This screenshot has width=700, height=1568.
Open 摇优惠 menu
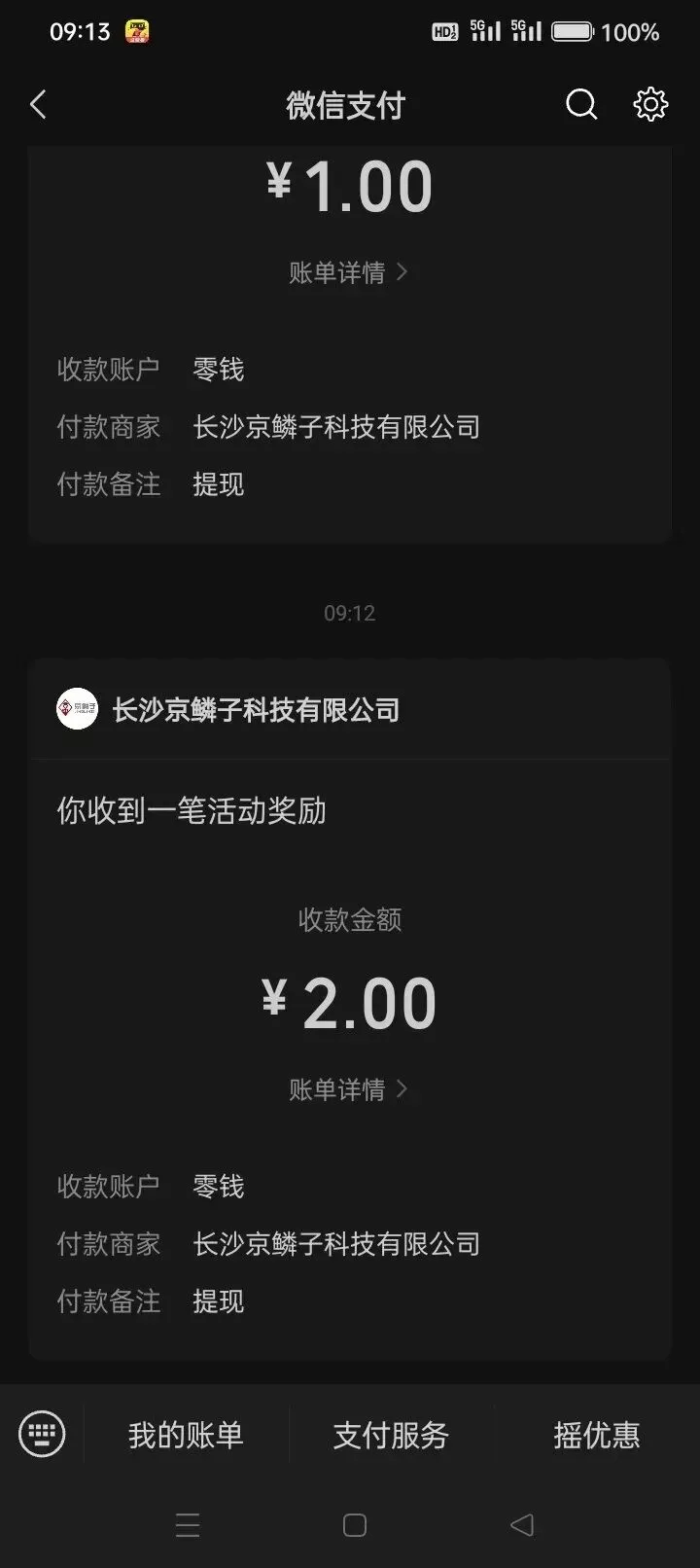[597, 1435]
